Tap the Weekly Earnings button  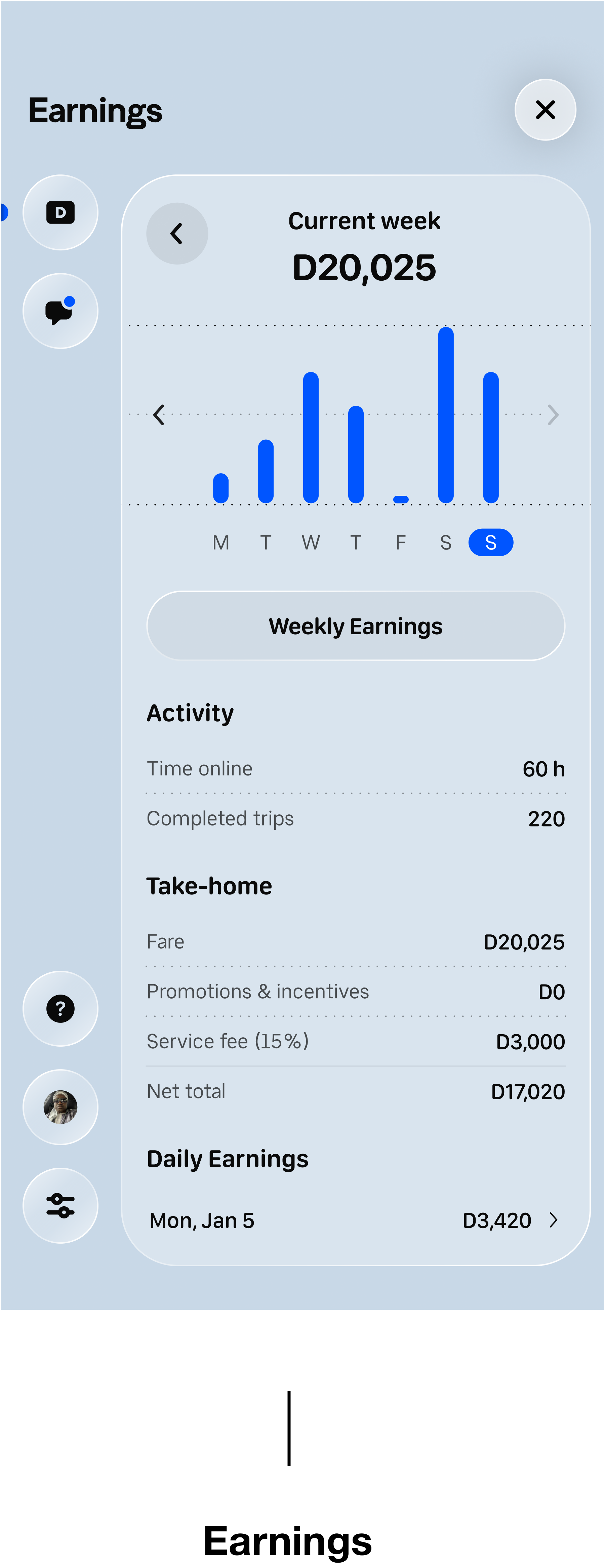tap(356, 626)
